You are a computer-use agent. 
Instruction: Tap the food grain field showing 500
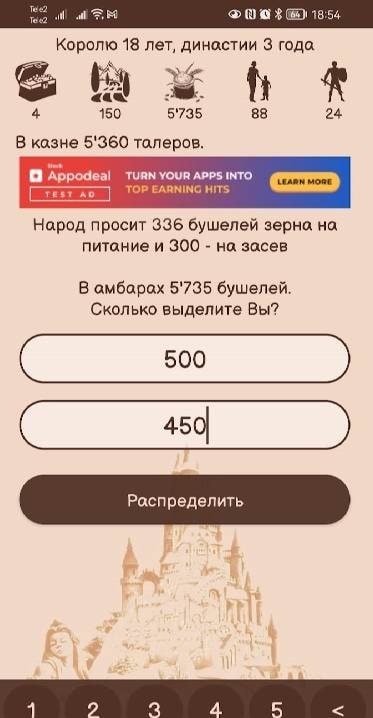[184, 359]
